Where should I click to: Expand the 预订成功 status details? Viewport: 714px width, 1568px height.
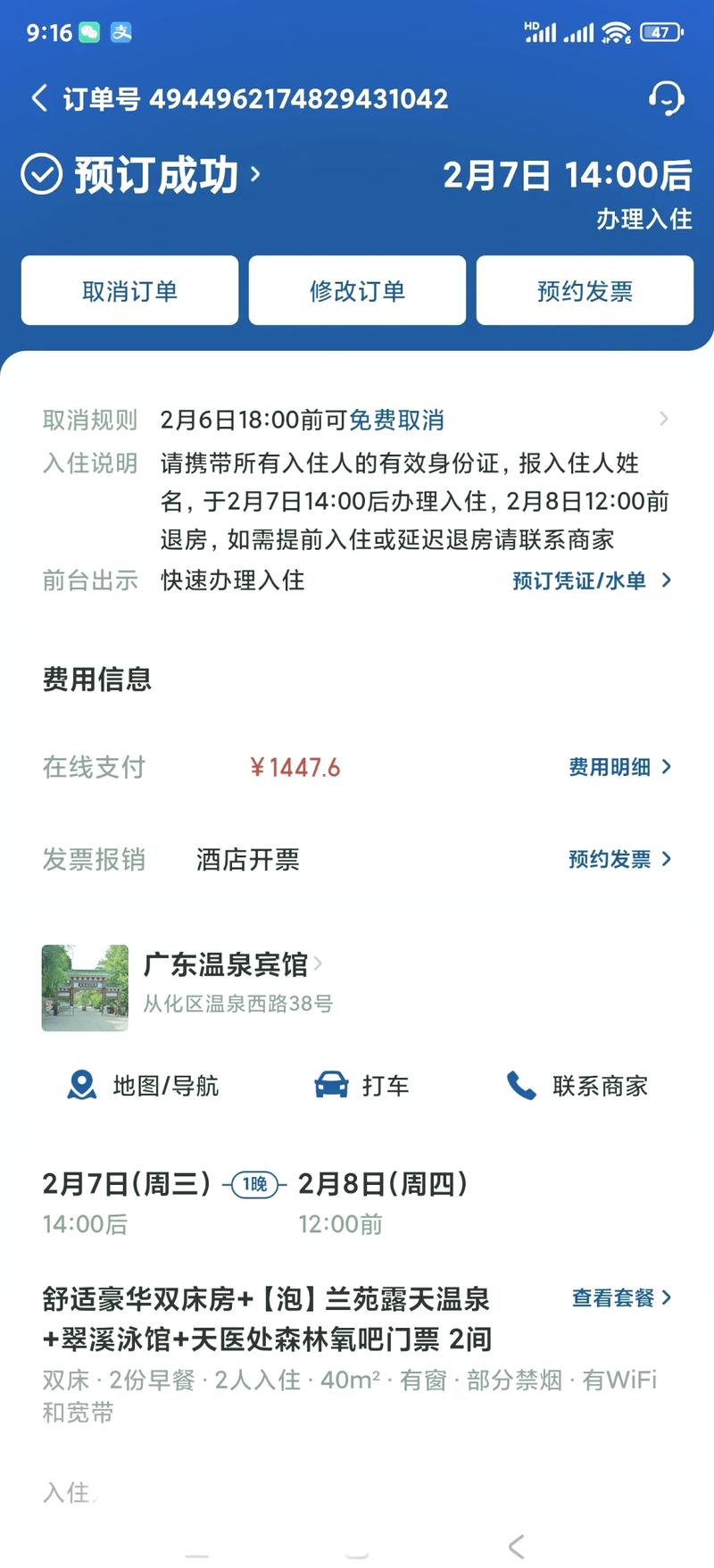[142, 174]
